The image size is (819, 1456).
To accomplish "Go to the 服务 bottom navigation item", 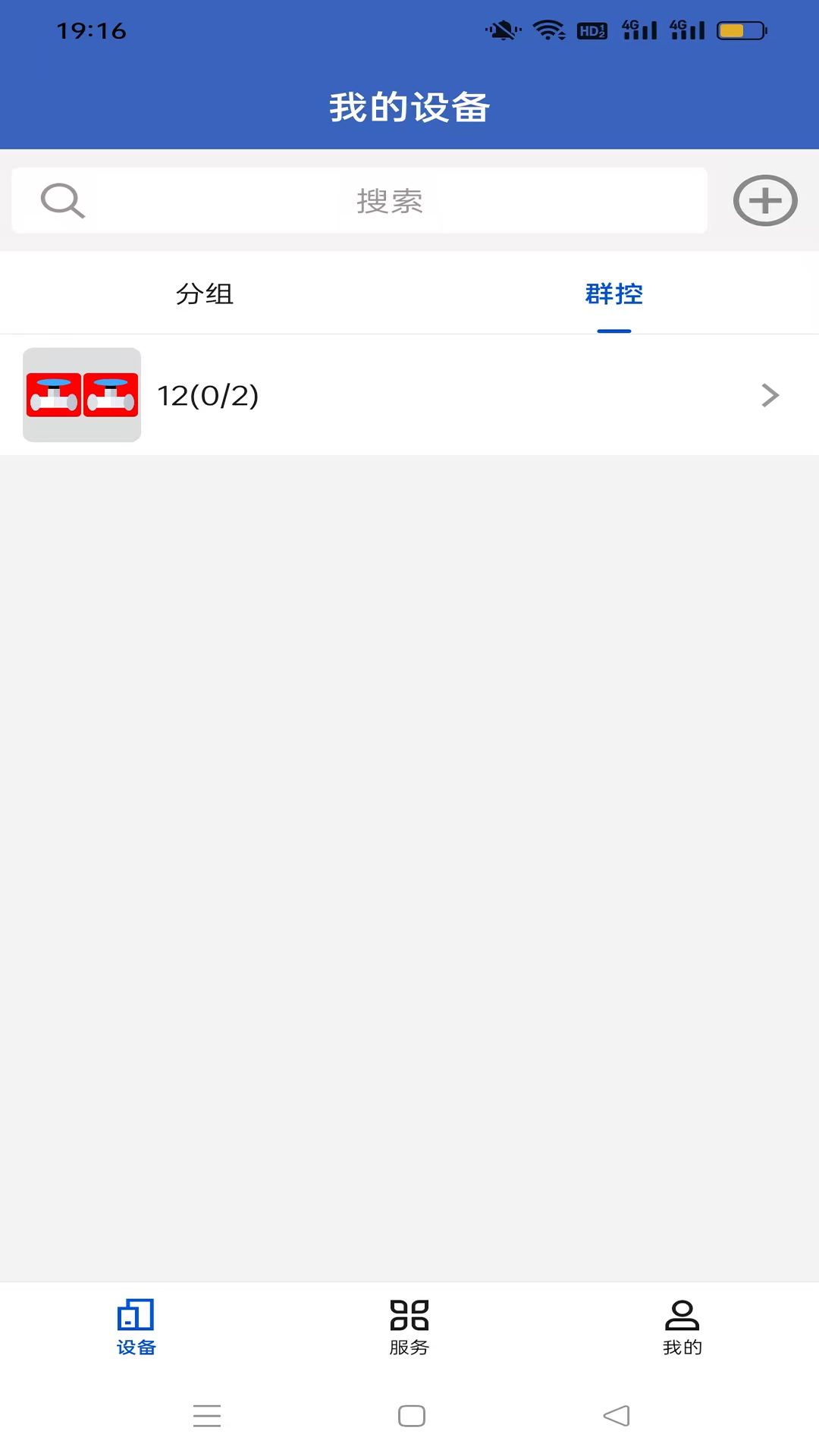I will [x=409, y=1327].
